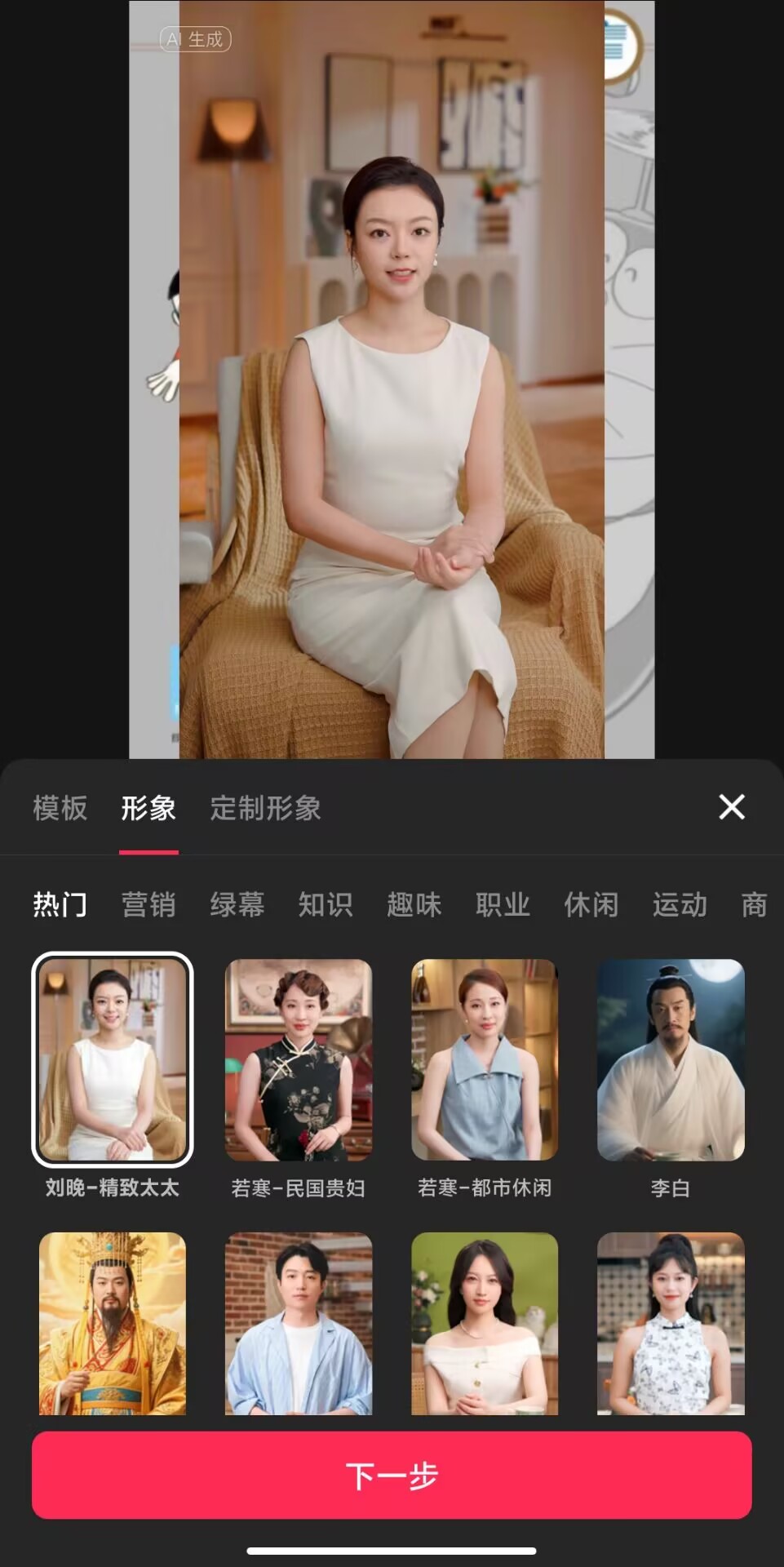Select the 职业 category

point(503,905)
